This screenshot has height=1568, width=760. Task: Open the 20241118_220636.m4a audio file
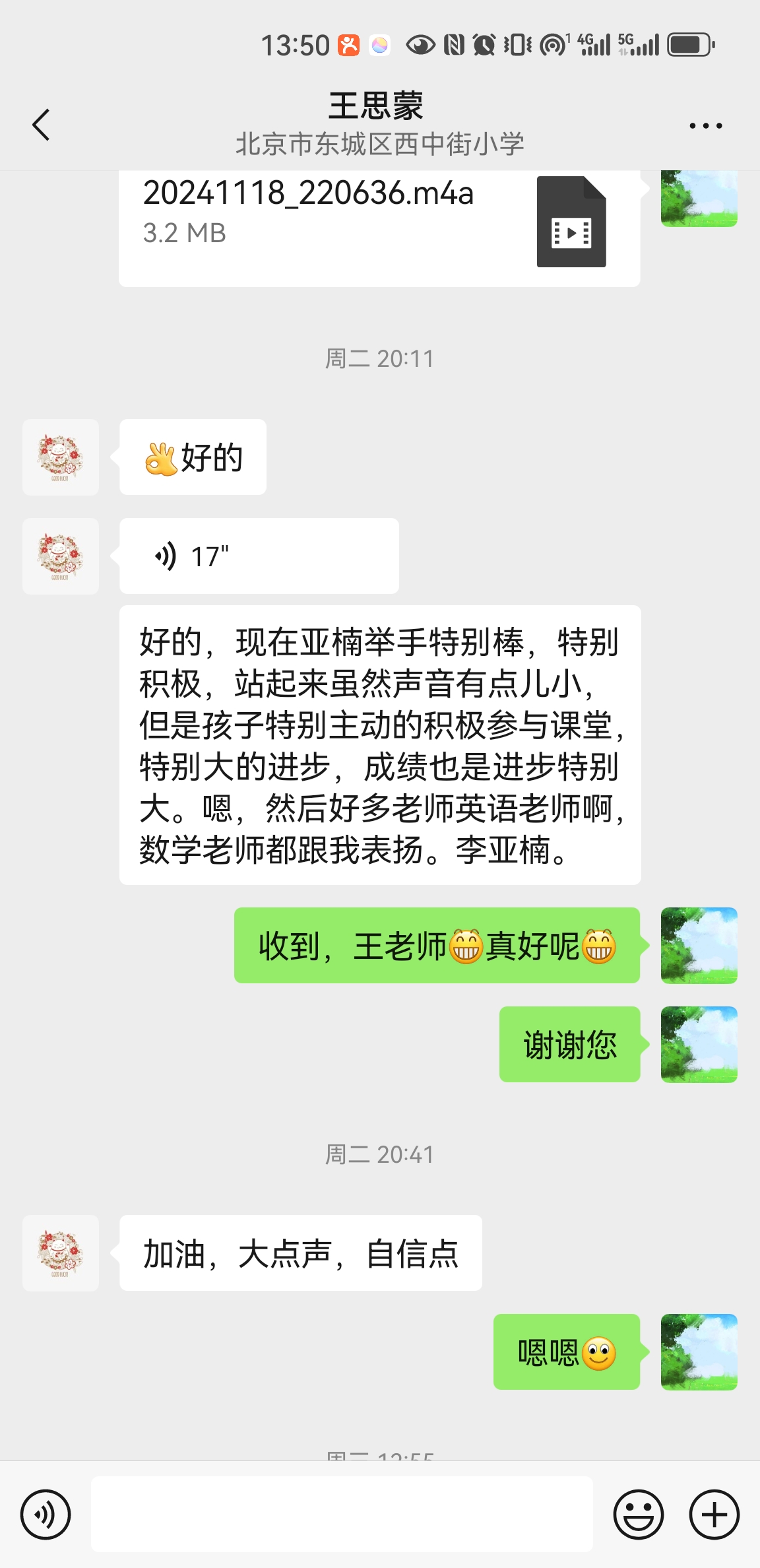310,195
